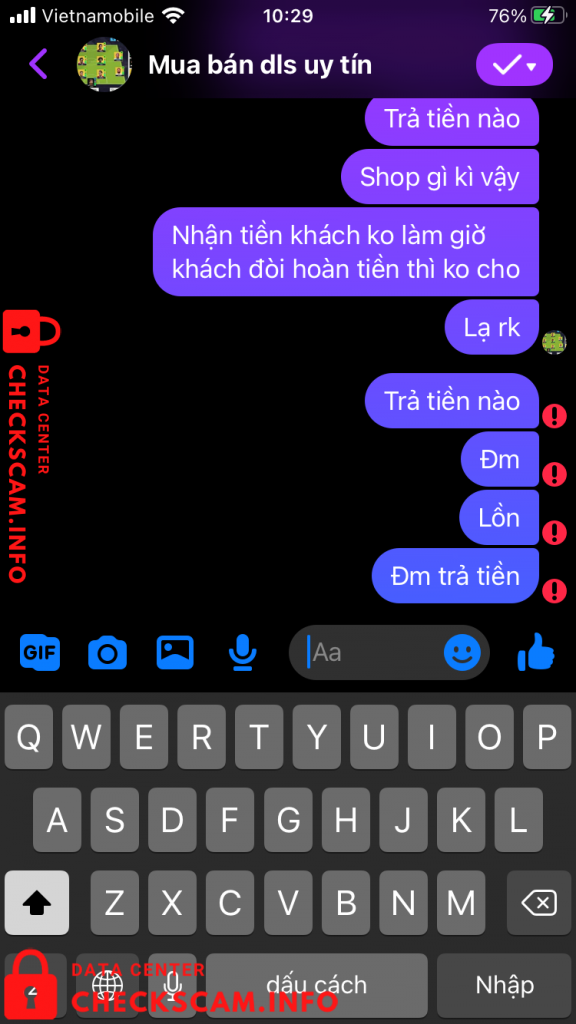Open the photo gallery picker
The image size is (576, 1024).
click(x=175, y=652)
